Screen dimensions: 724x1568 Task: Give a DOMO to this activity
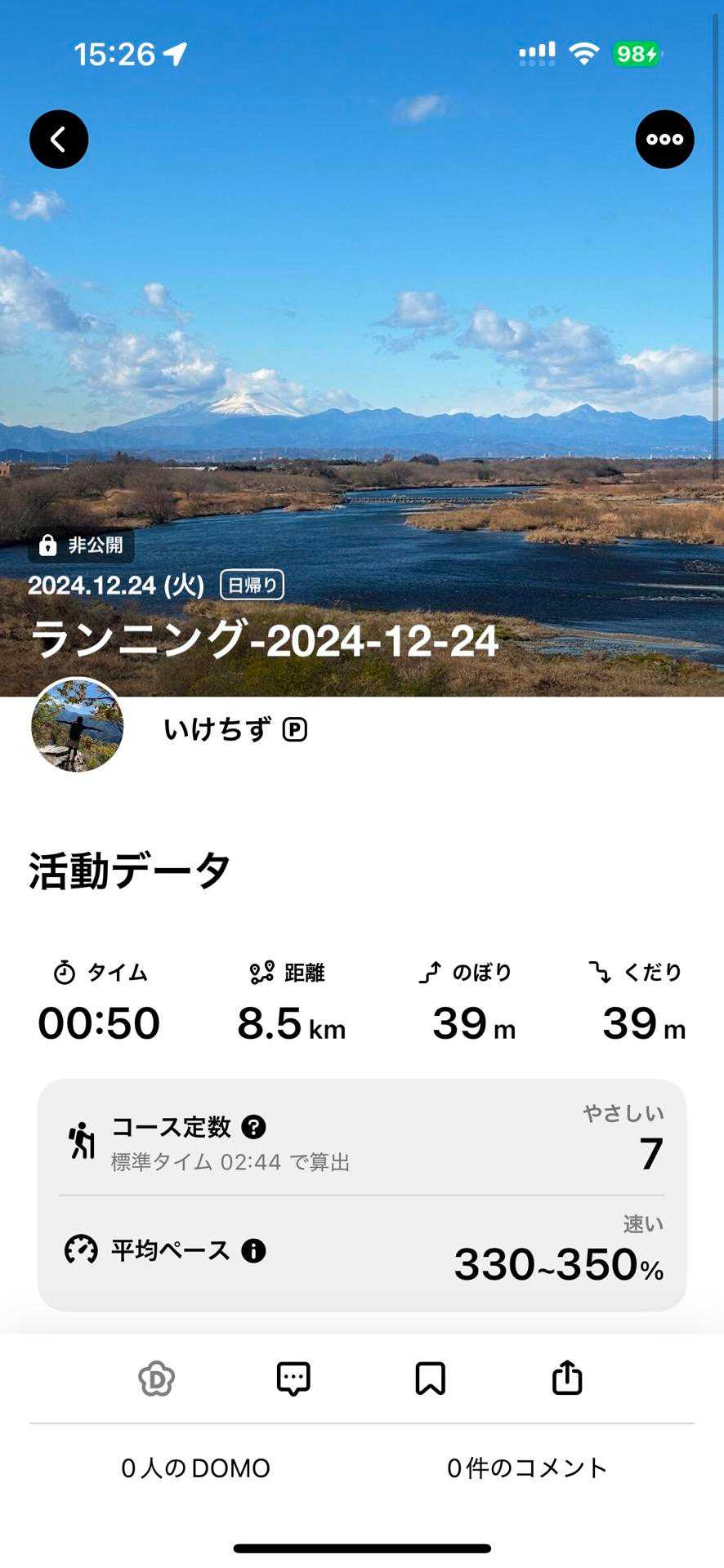pyautogui.click(x=156, y=1379)
